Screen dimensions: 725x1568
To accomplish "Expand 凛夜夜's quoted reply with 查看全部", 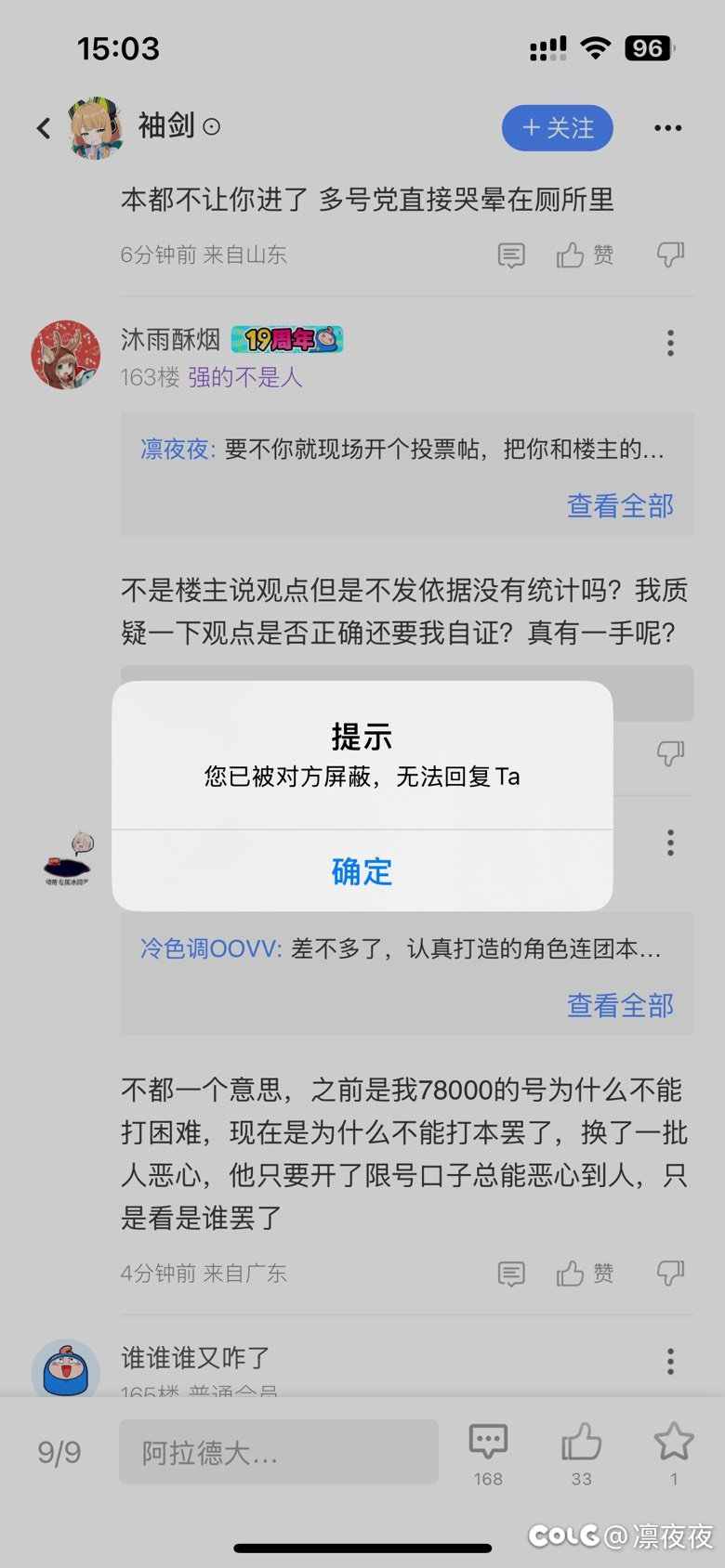I will click(620, 505).
